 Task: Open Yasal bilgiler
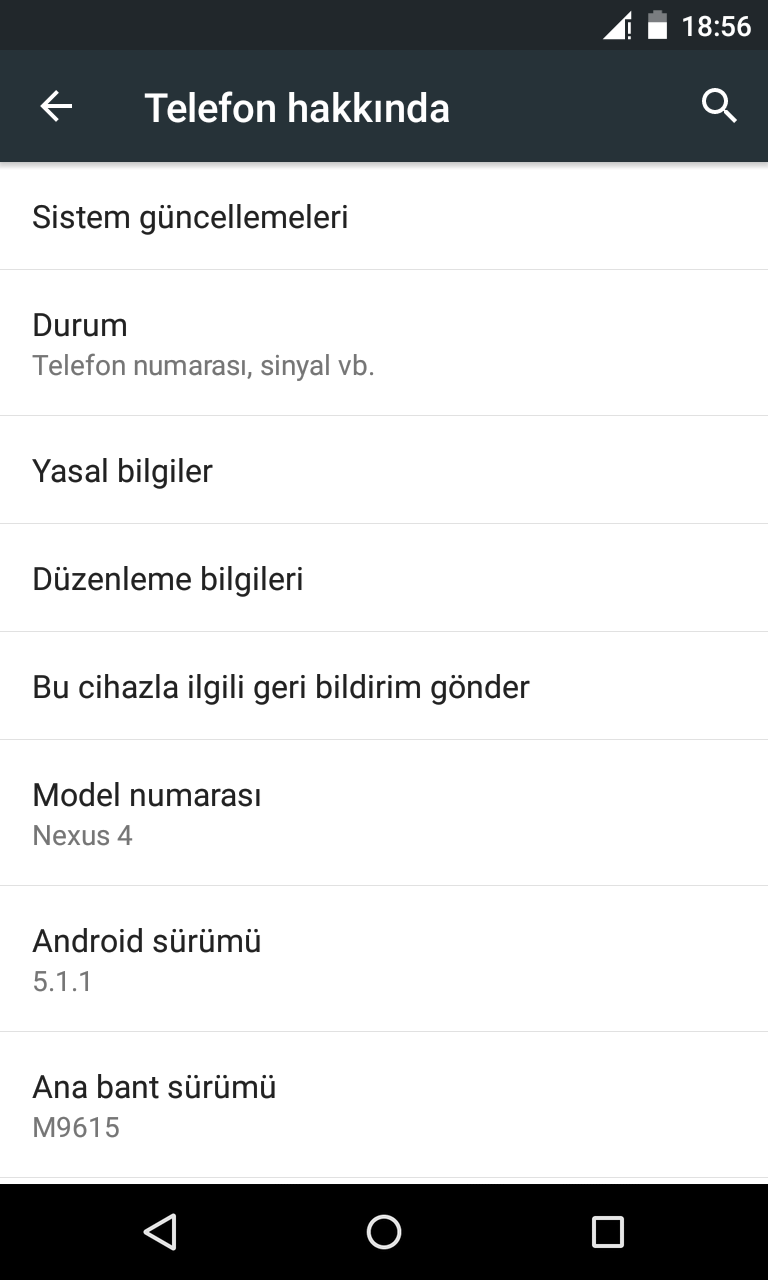[384, 470]
